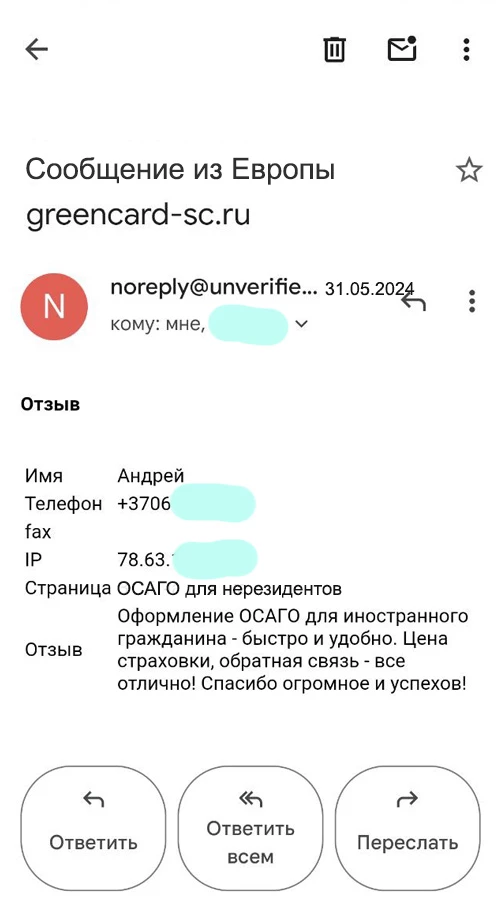Viewport: 500px width, 900px height.
Task: Mark this email as unread
Action: 402,49
